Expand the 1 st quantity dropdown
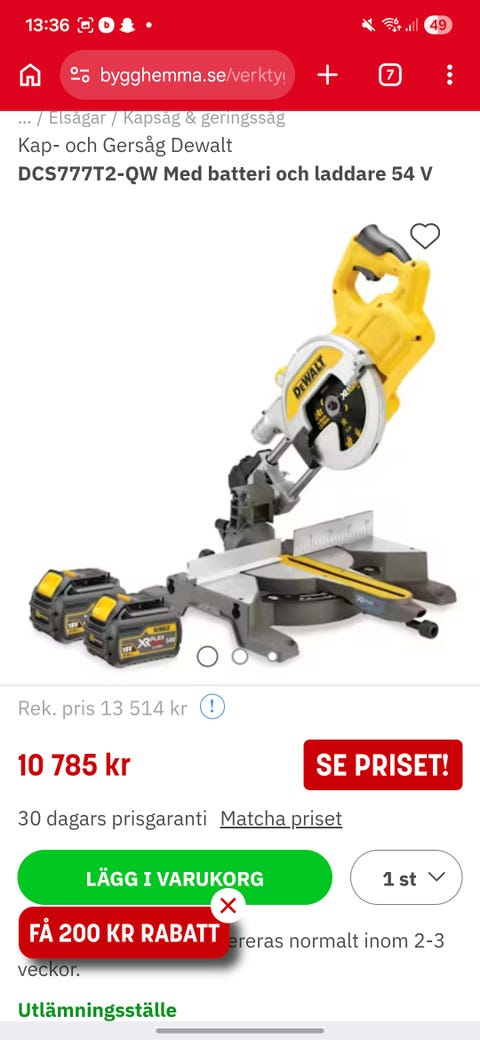The width and height of the screenshot is (480, 1040). point(406,878)
